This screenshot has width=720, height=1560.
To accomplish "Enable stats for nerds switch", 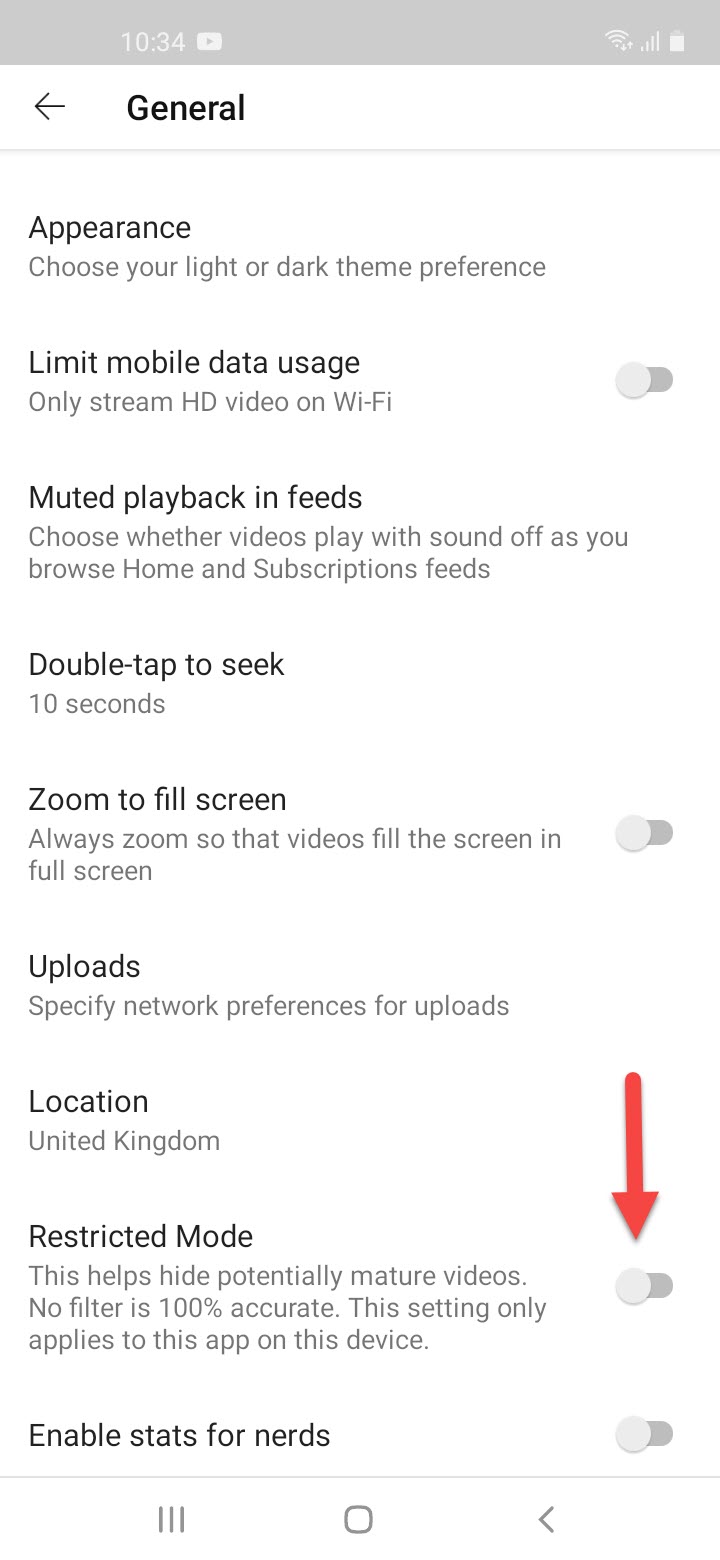I will click(x=645, y=1435).
